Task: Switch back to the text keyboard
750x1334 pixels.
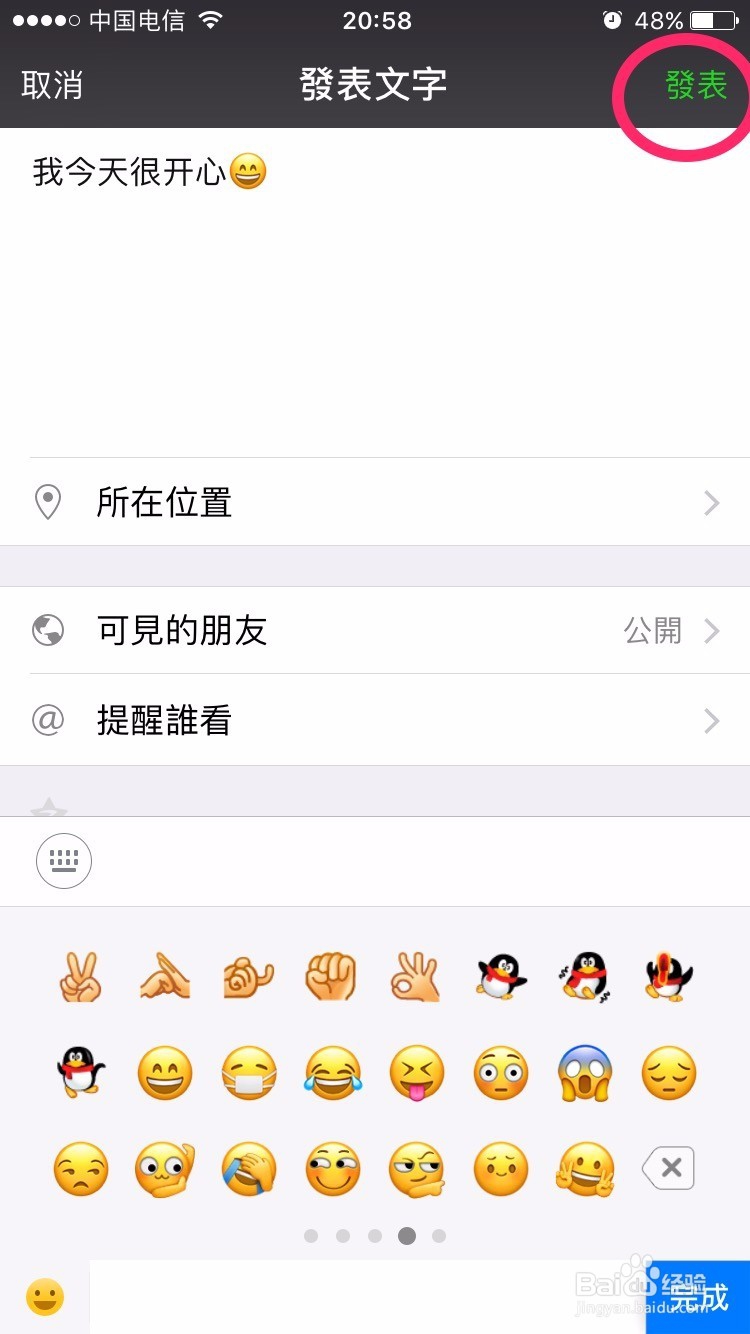Action: pyautogui.click(x=63, y=861)
